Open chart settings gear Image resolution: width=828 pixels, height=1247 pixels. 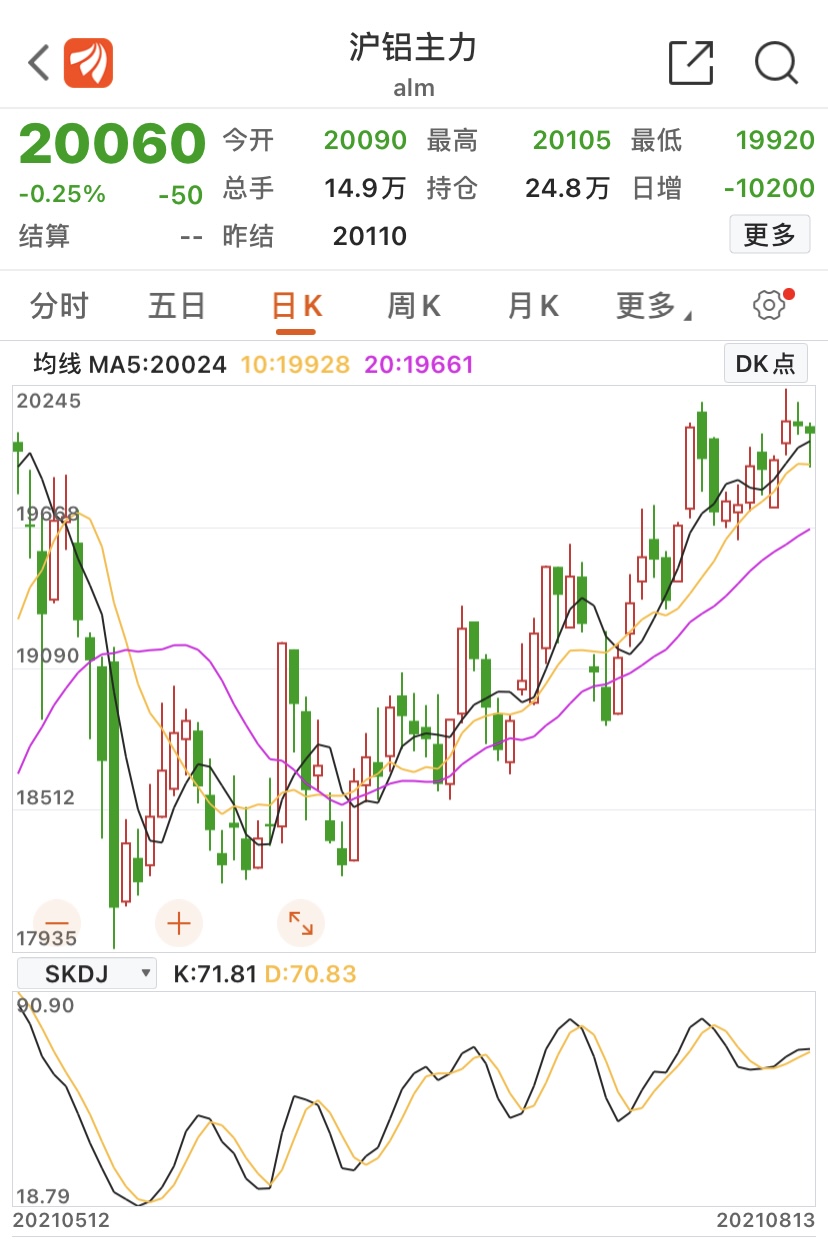click(769, 305)
